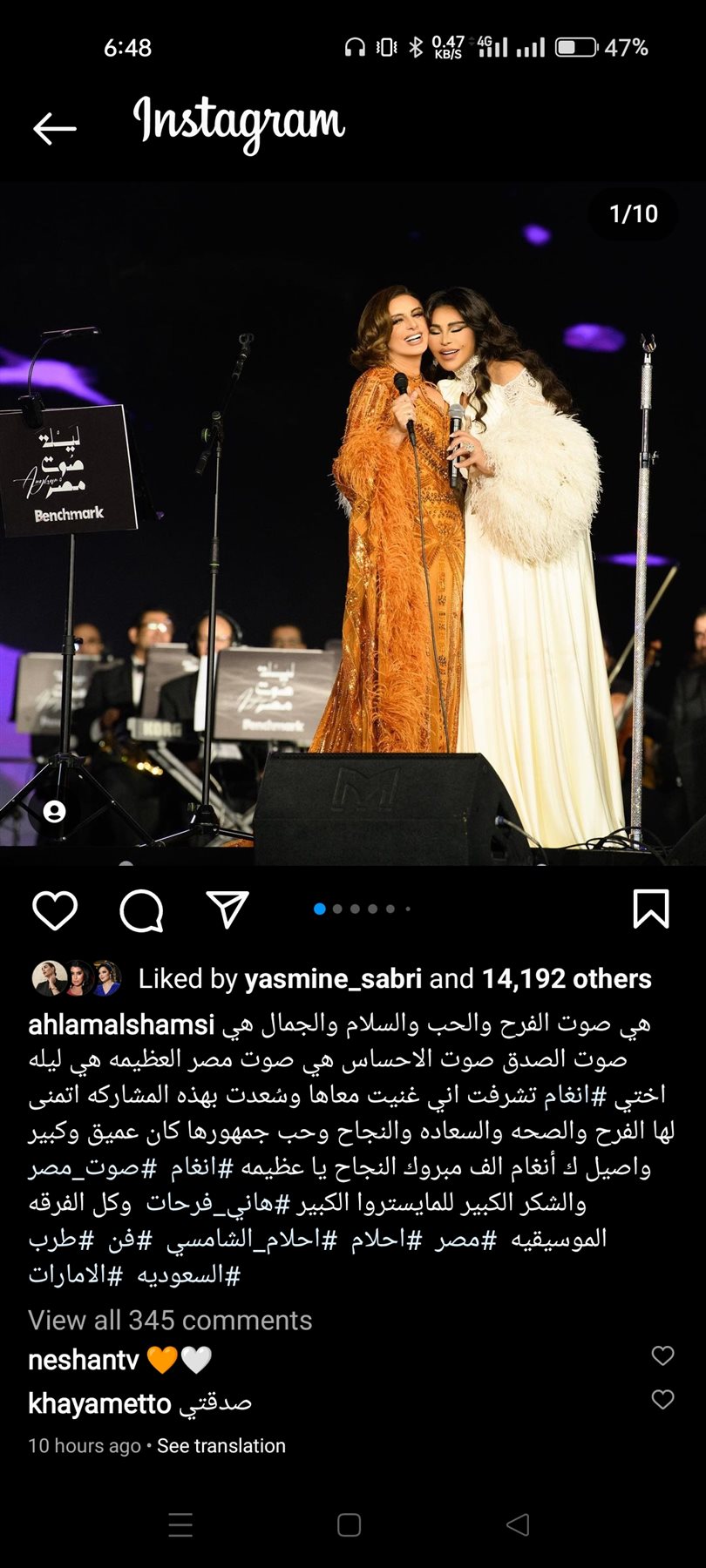This screenshot has width=706, height=1568.
Task: Save the post with bookmark icon
Action: (x=650, y=909)
